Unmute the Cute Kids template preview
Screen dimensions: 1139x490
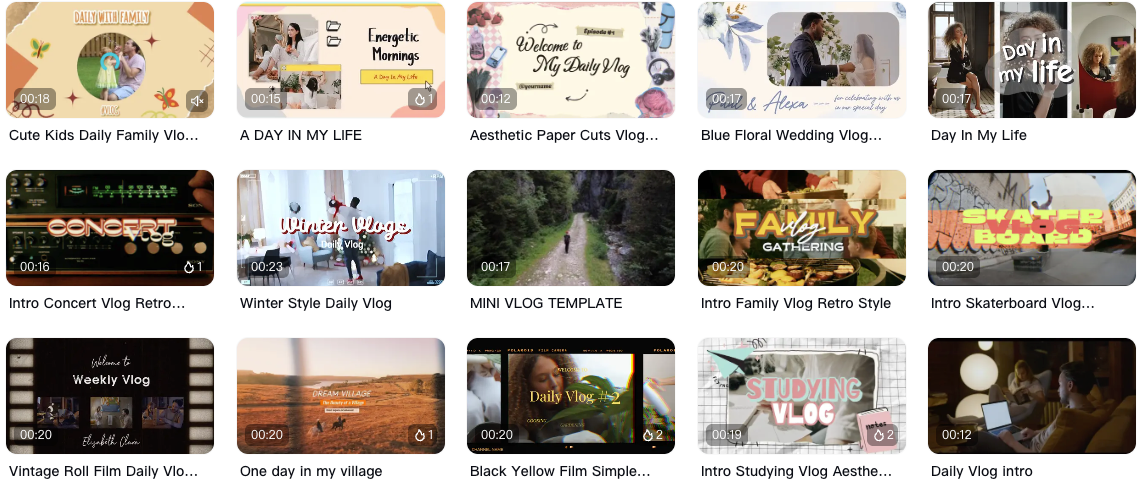(x=197, y=99)
